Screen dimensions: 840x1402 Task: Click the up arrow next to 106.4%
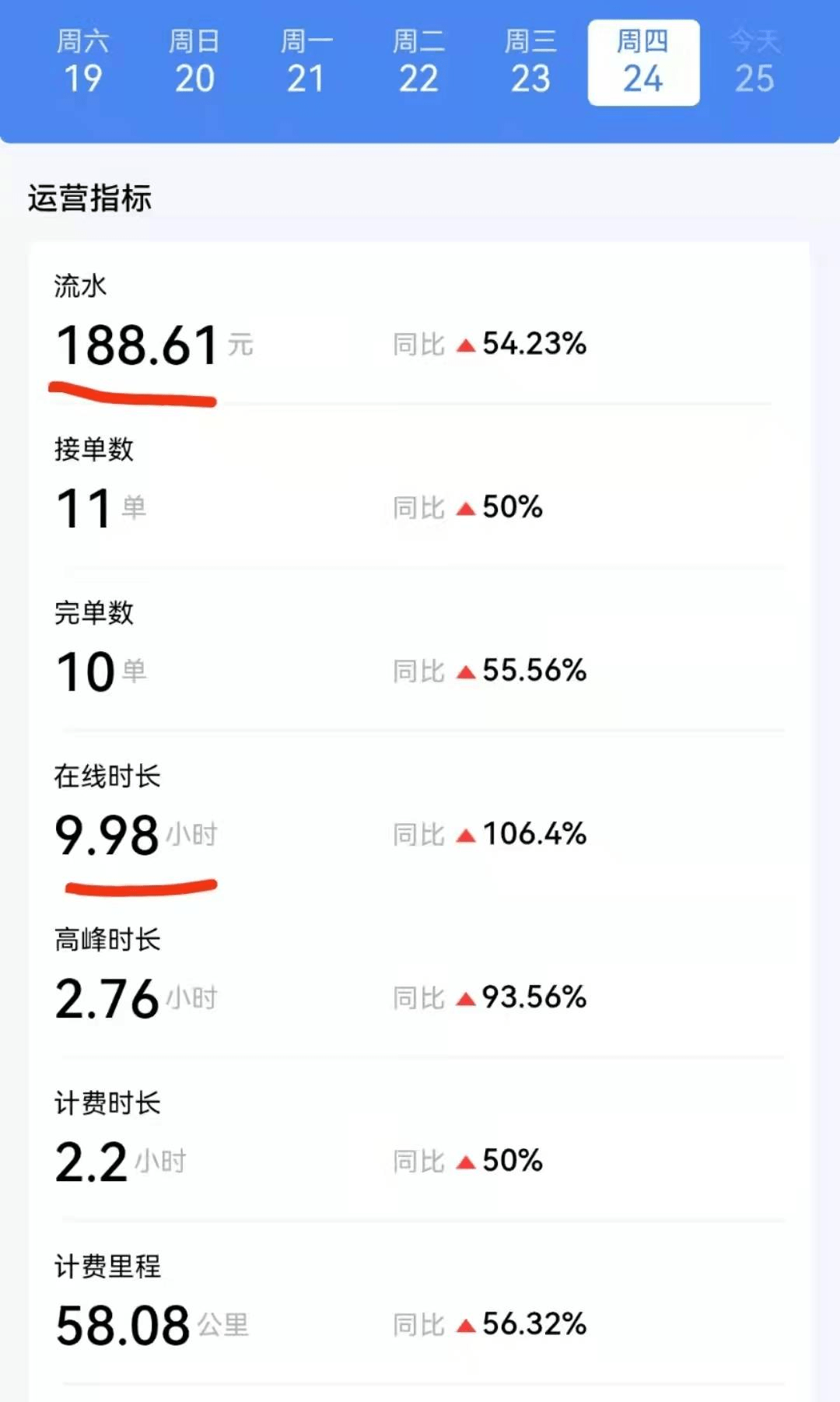pyautogui.click(x=465, y=834)
